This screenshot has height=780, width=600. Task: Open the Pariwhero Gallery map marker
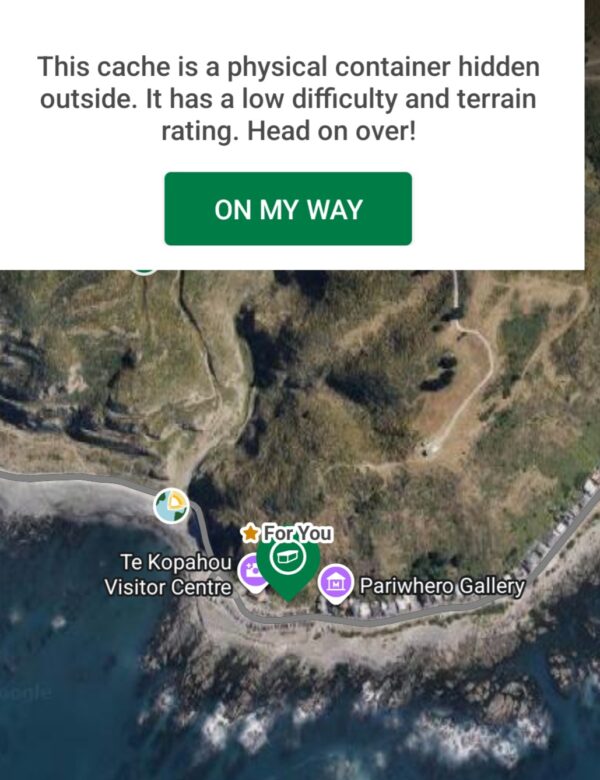pos(336,581)
